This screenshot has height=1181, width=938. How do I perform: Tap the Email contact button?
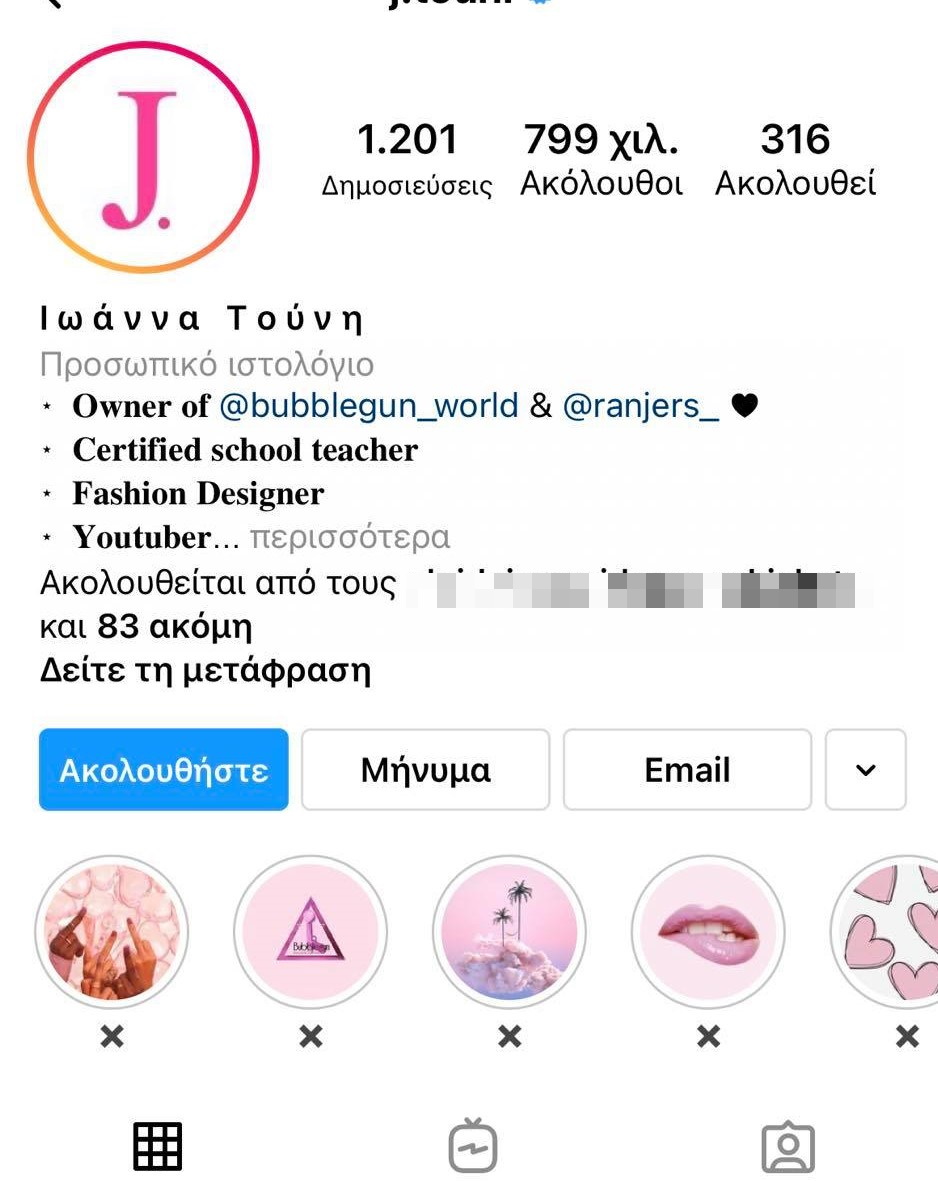coord(687,770)
